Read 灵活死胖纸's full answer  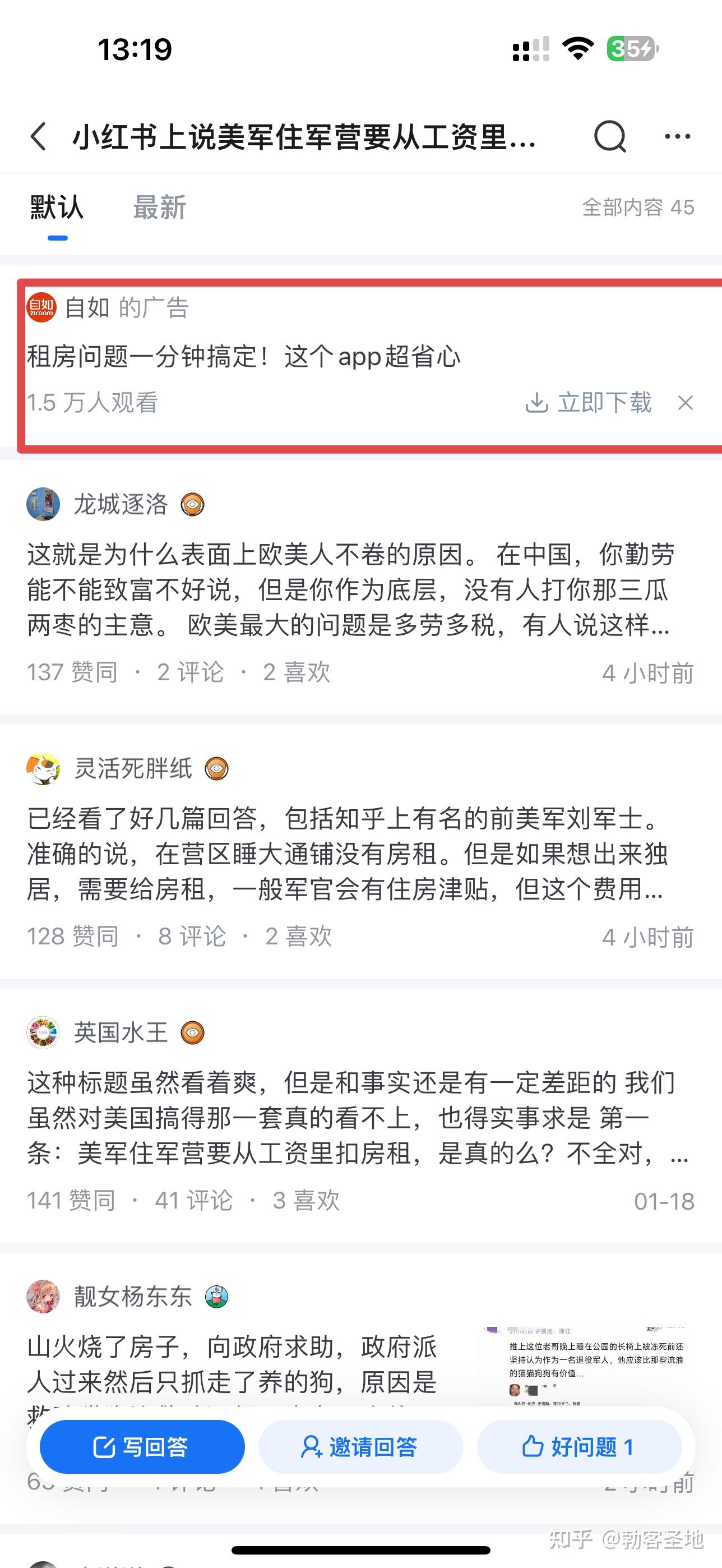pos(347,854)
